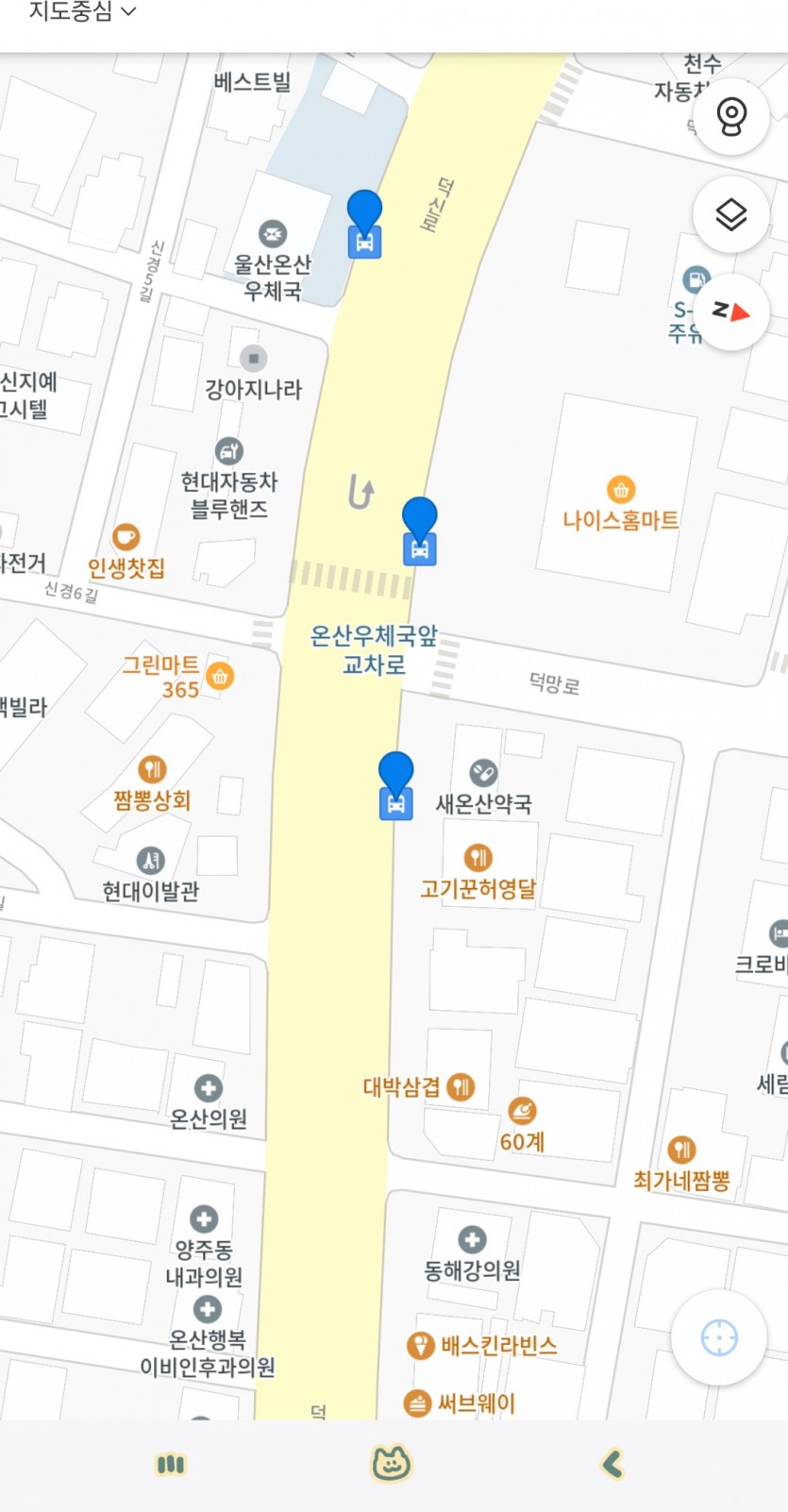Select the bus stop marker above 온산우체국앞 교차로
The height and width of the screenshot is (1512, 788).
(x=419, y=547)
